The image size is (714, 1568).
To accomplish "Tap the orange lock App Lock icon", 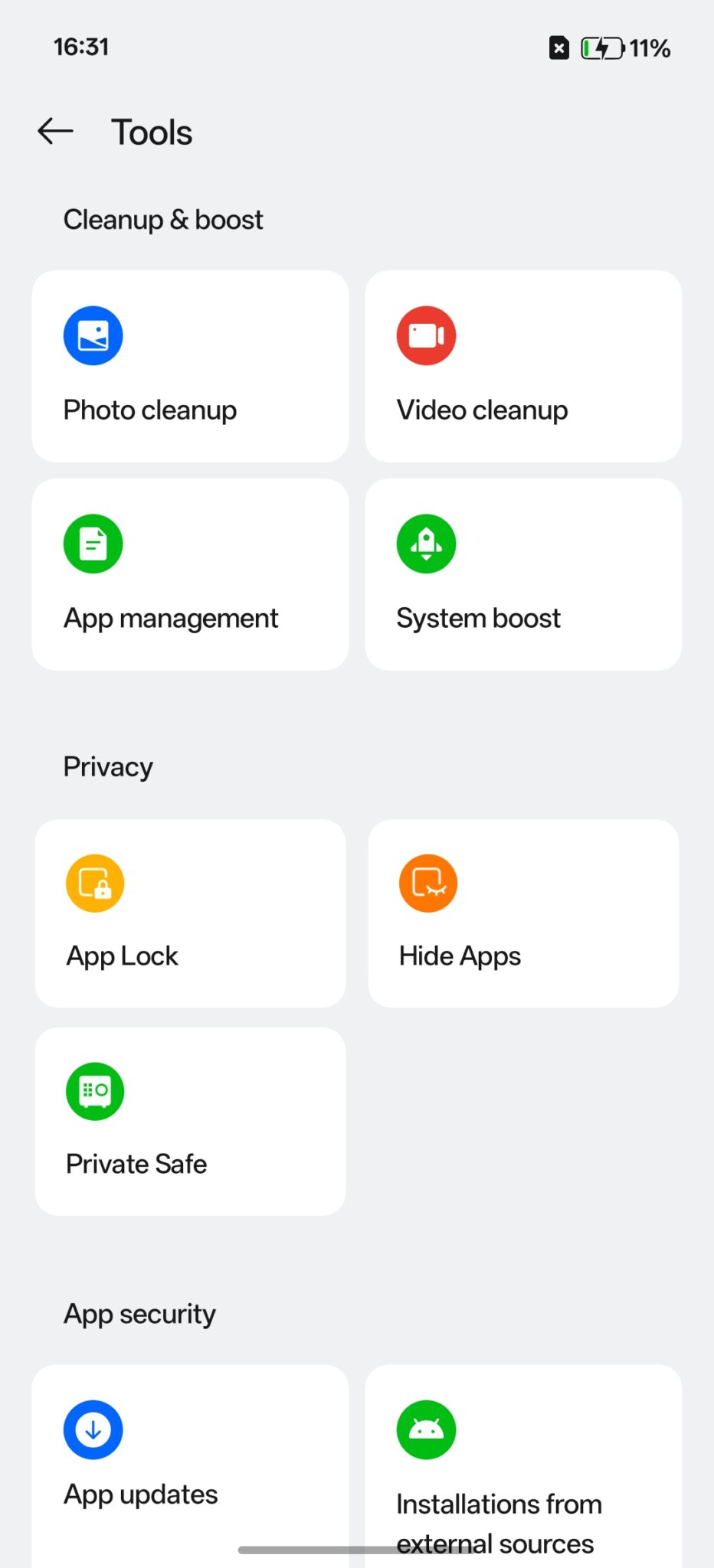I will pos(95,882).
